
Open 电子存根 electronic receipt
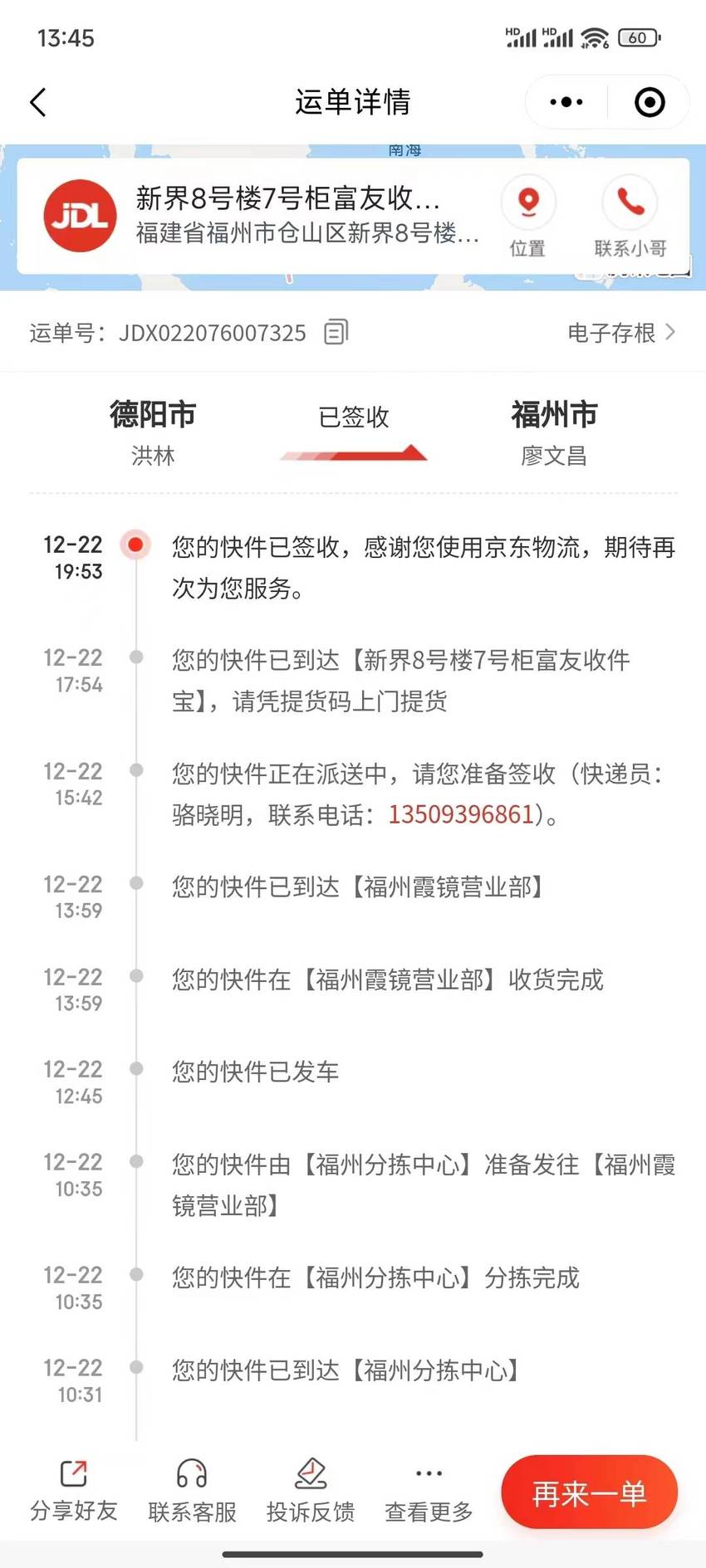pyautogui.click(x=621, y=333)
